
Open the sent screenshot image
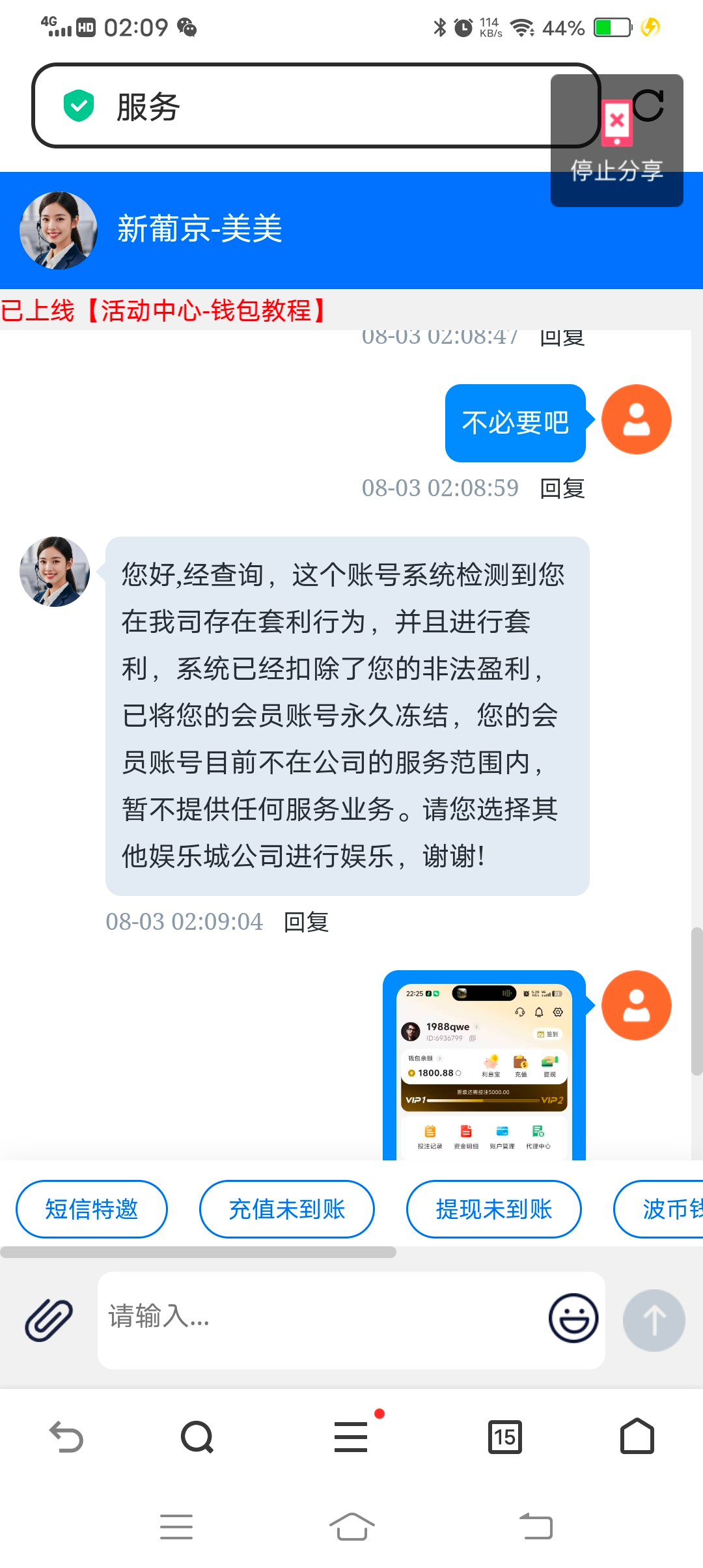[484, 1067]
